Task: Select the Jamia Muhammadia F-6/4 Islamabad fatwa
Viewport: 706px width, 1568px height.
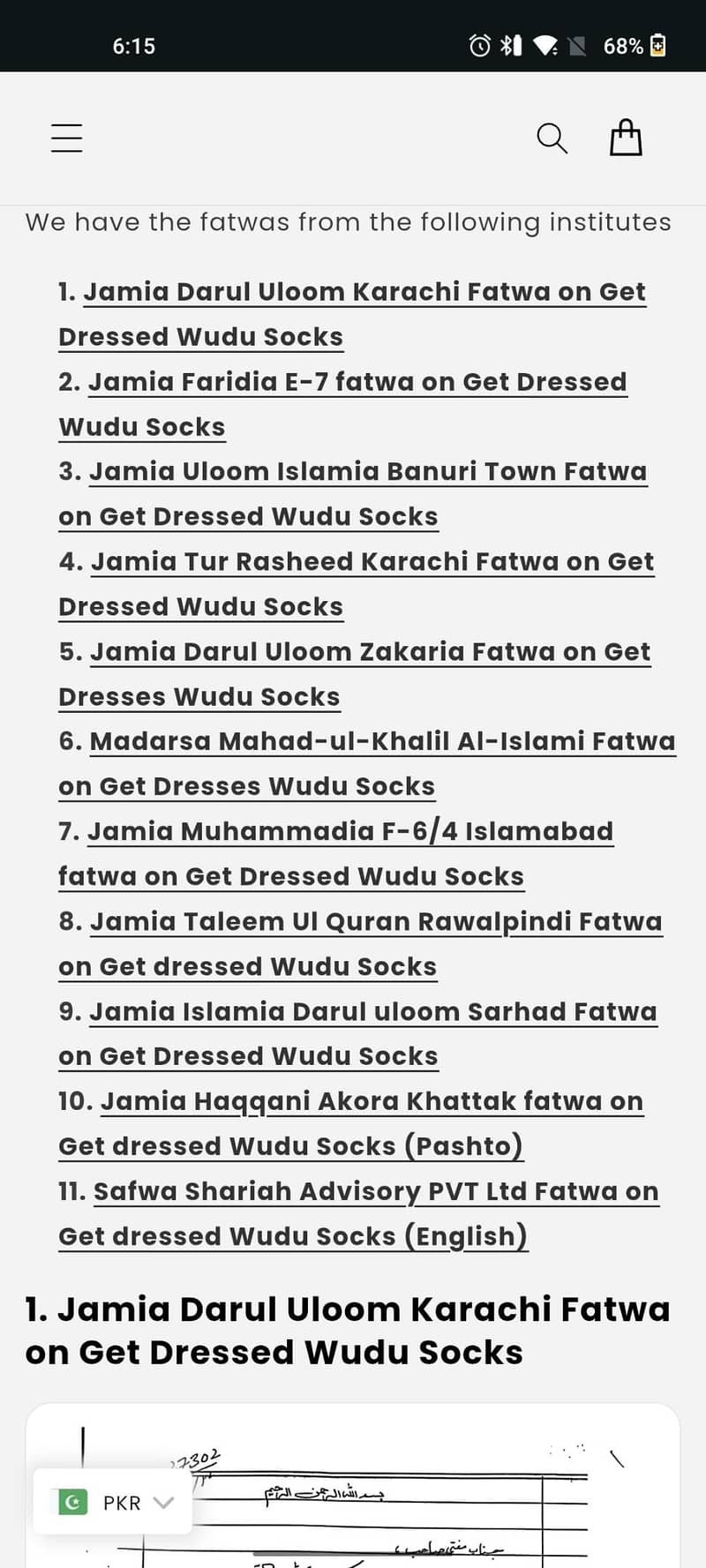Action: coord(349,832)
